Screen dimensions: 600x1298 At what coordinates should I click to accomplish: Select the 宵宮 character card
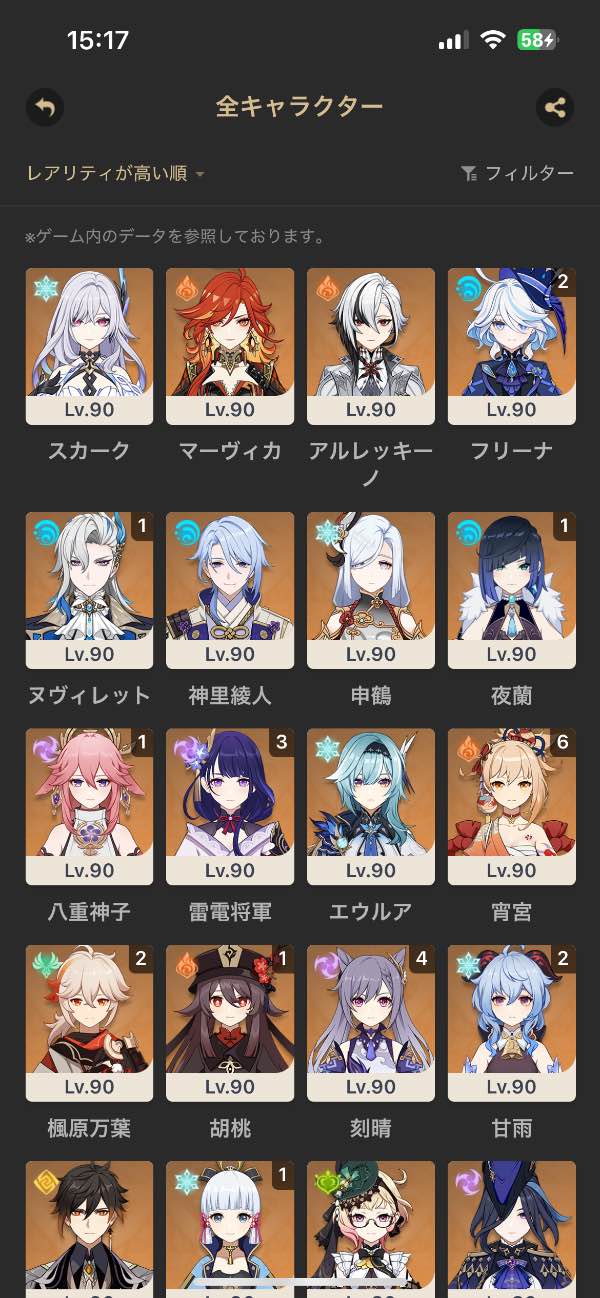(x=512, y=806)
